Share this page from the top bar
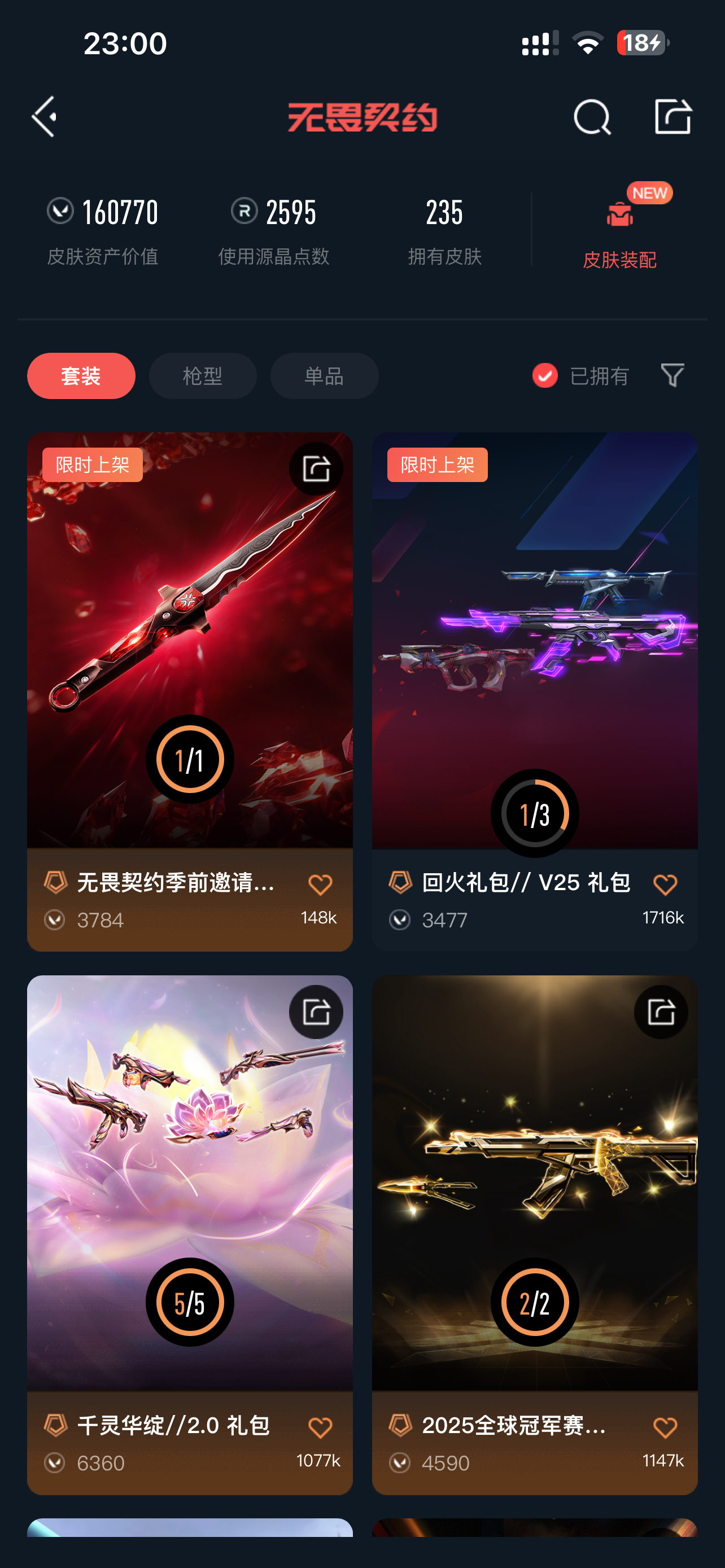The image size is (725, 1568). point(672,116)
